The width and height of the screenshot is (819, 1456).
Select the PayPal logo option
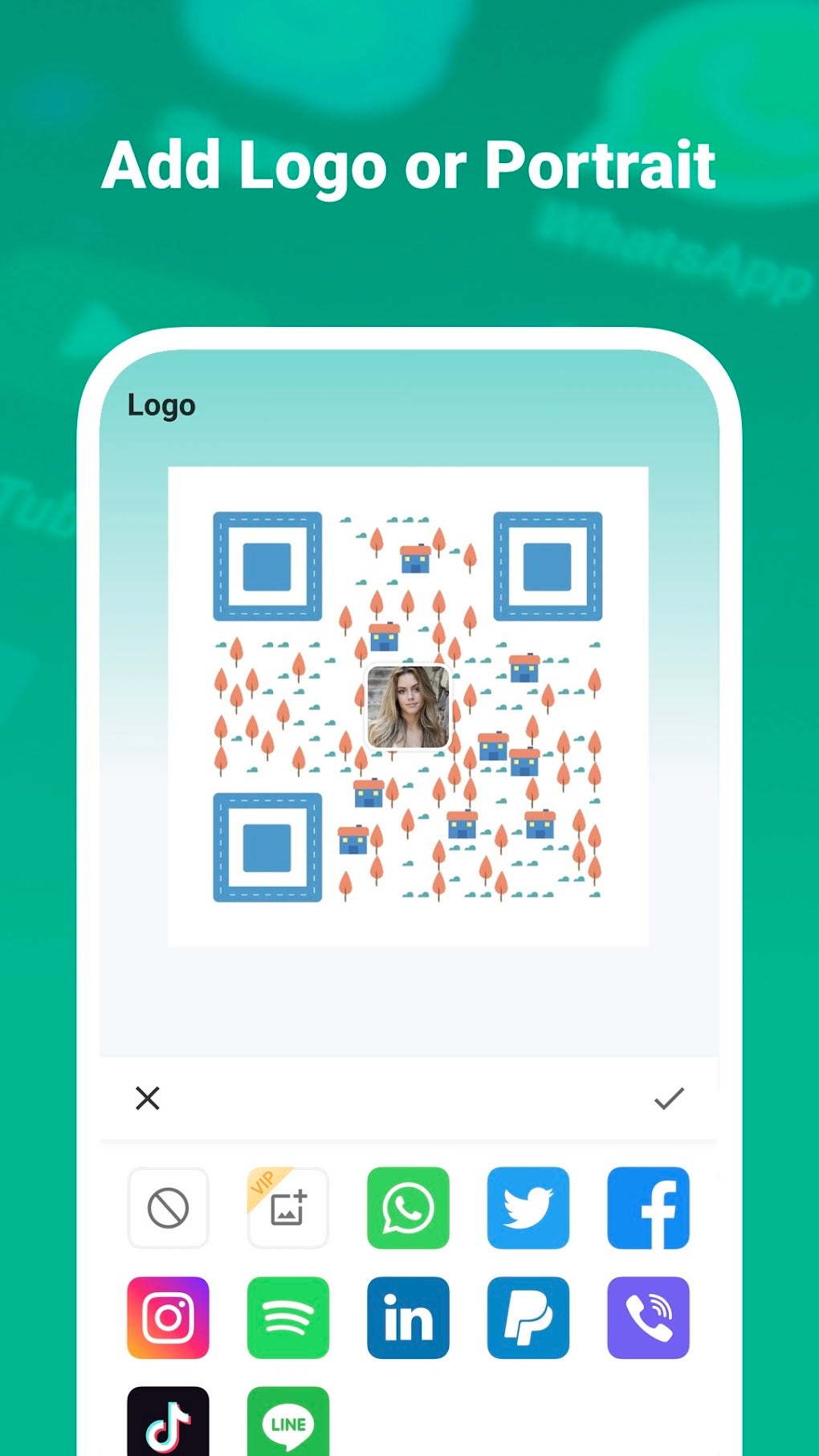(528, 1318)
